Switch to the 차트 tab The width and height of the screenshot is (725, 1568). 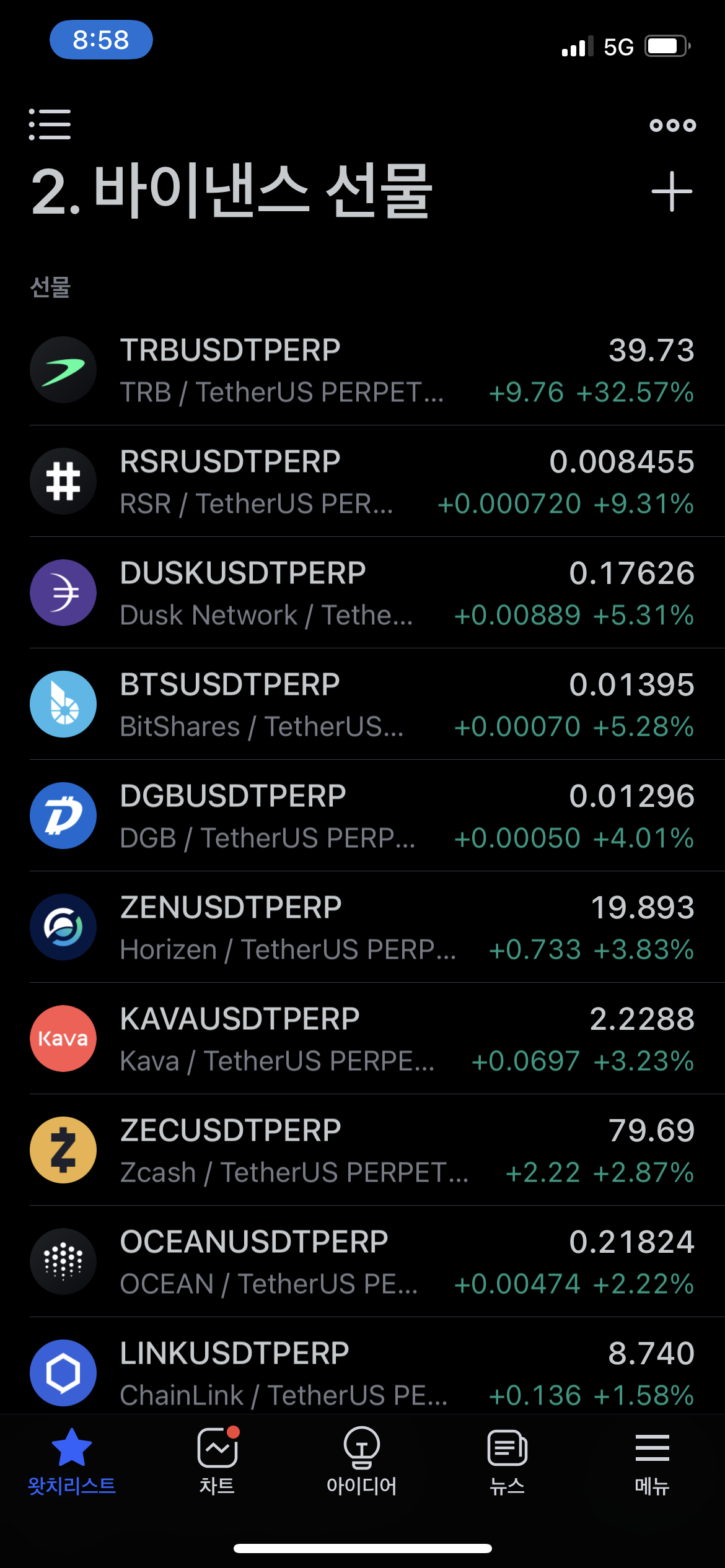(x=217, y=1462)
